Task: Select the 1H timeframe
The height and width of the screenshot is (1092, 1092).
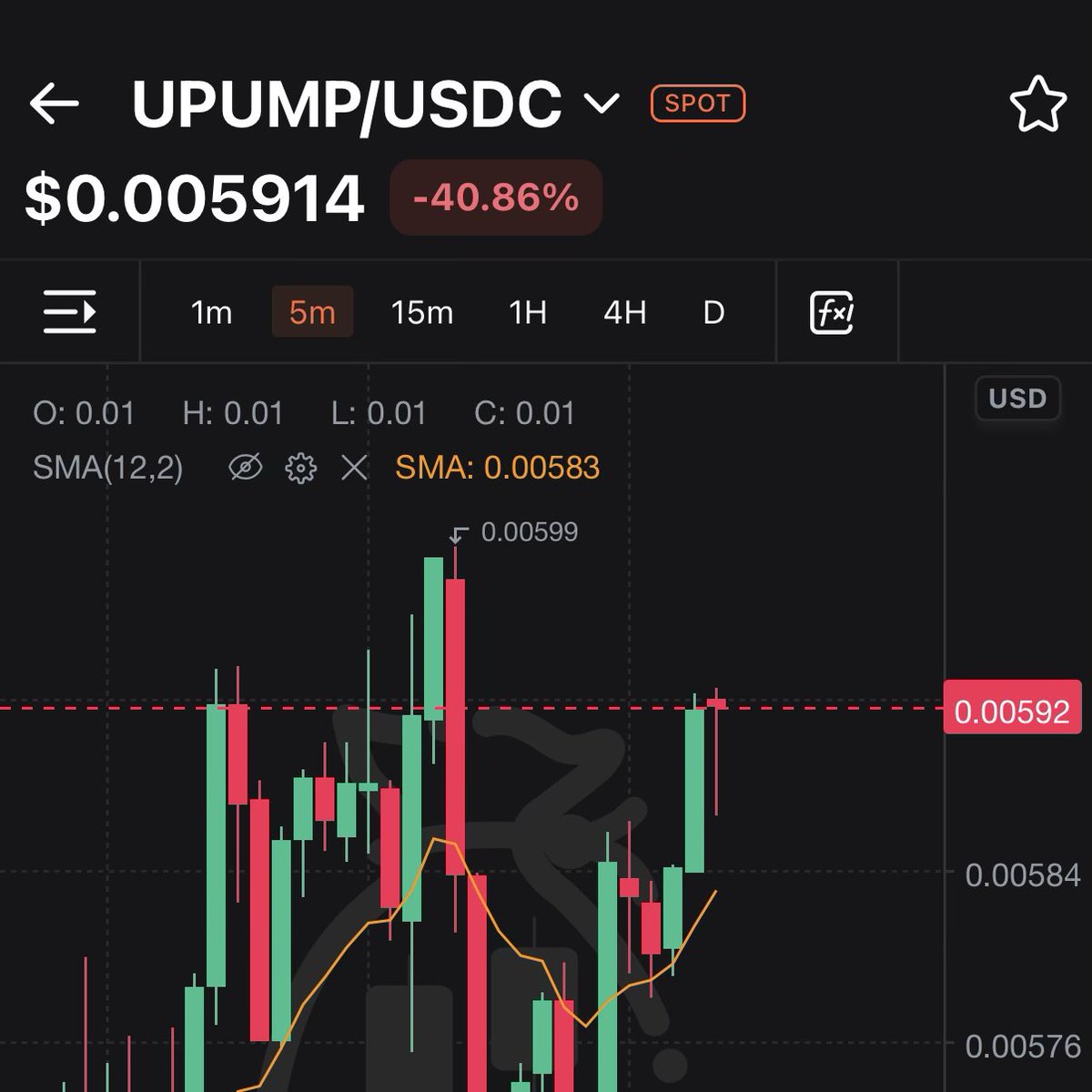Action: [x=528, y=312]
